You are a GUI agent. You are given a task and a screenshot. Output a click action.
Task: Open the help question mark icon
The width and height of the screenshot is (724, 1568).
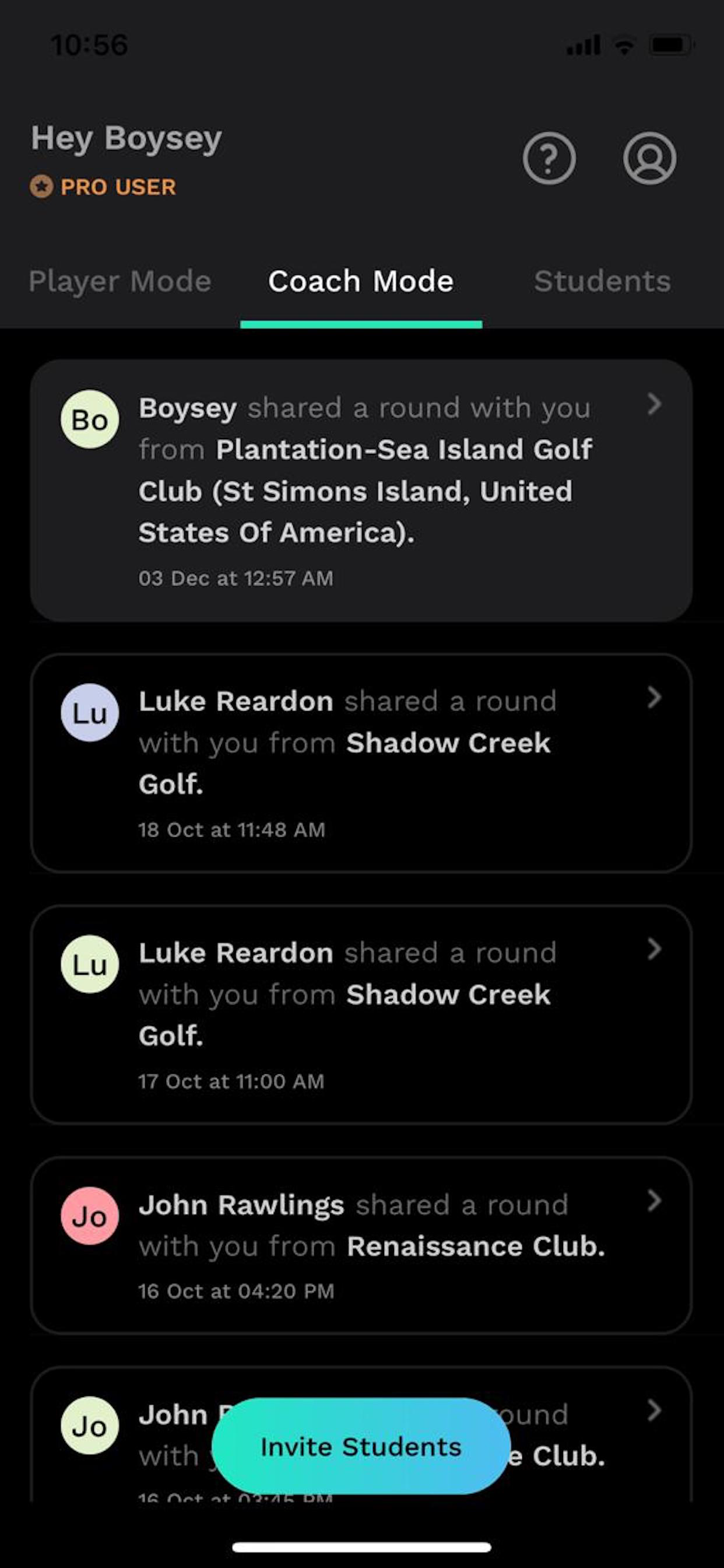[x=549, y=159]
